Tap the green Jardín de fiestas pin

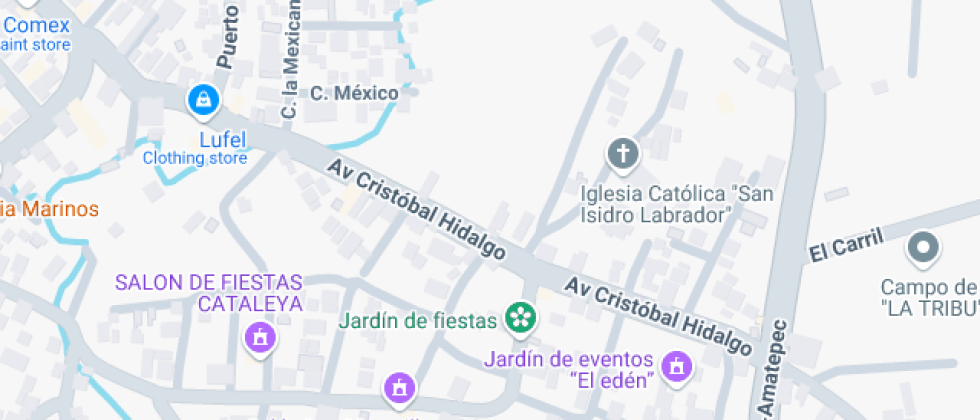(520, 319)
